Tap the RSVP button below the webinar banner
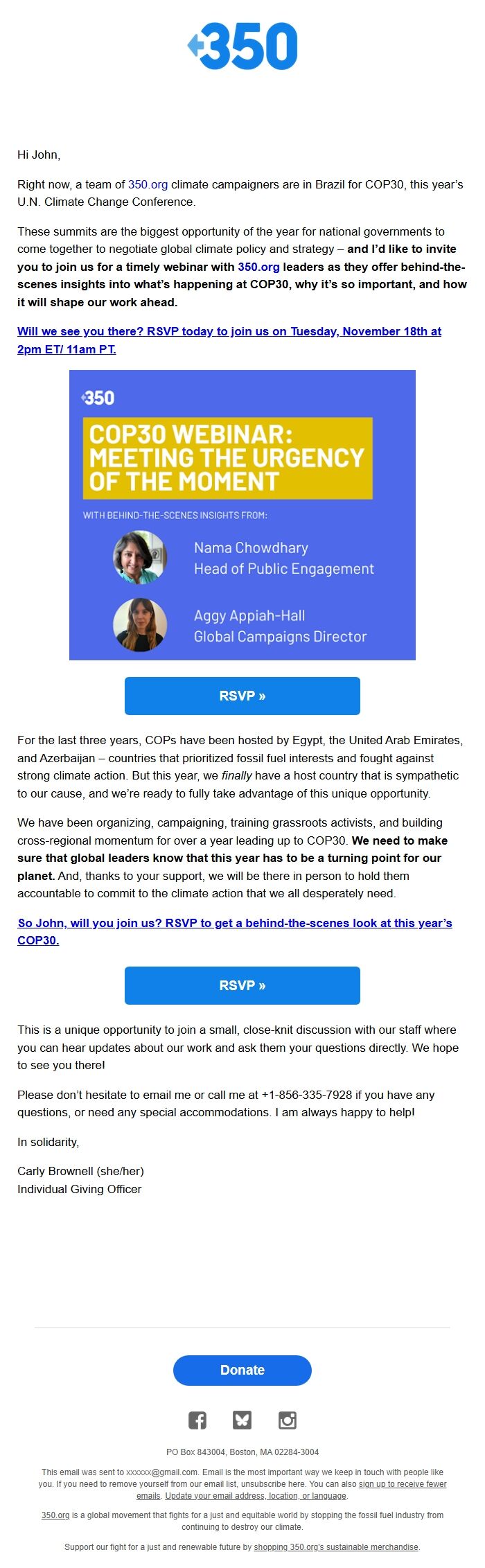Viewport: 485px width, 1568px height. (x=242, y=696)
